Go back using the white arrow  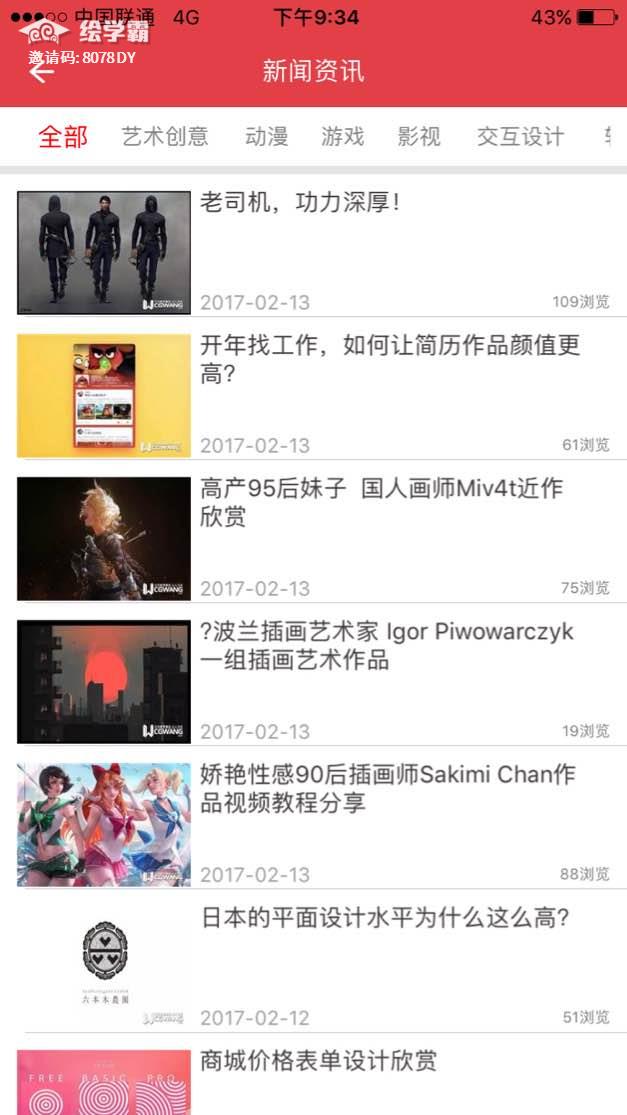point(41,73)
